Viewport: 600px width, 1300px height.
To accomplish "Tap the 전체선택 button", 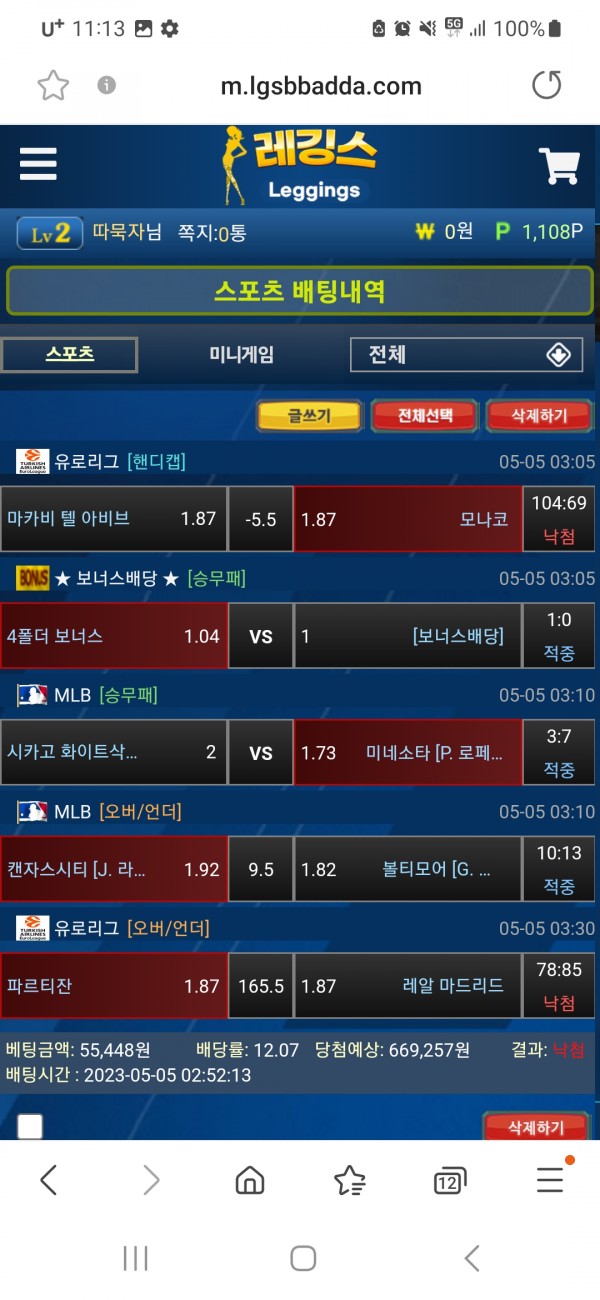I will click(x=425, y=415).
